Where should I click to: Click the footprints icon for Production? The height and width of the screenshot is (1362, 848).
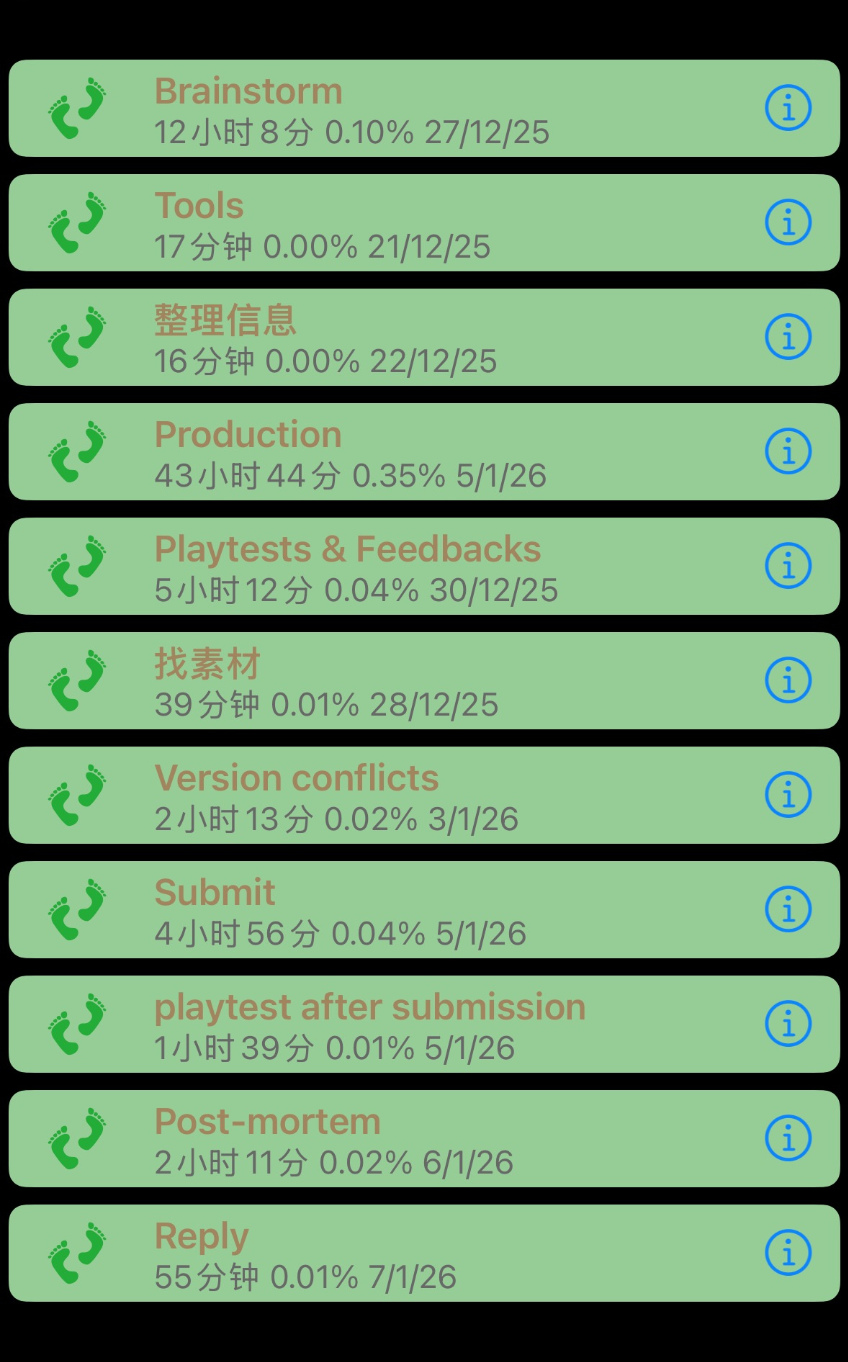click(x=79, y=451)
